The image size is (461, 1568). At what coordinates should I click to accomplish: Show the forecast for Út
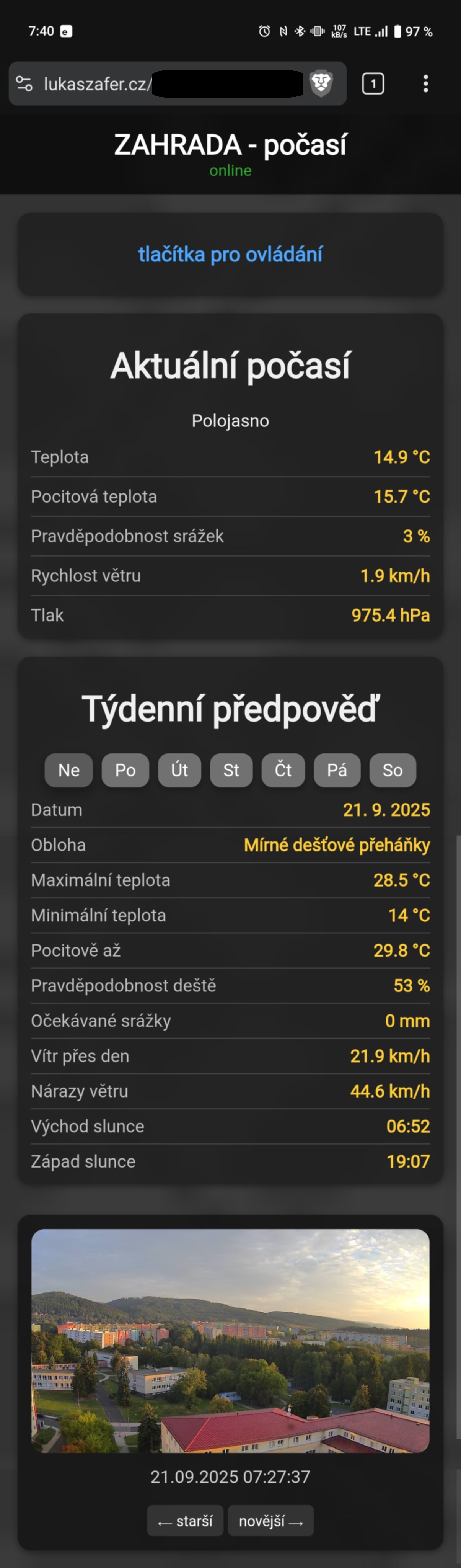[x=179, y=770]
